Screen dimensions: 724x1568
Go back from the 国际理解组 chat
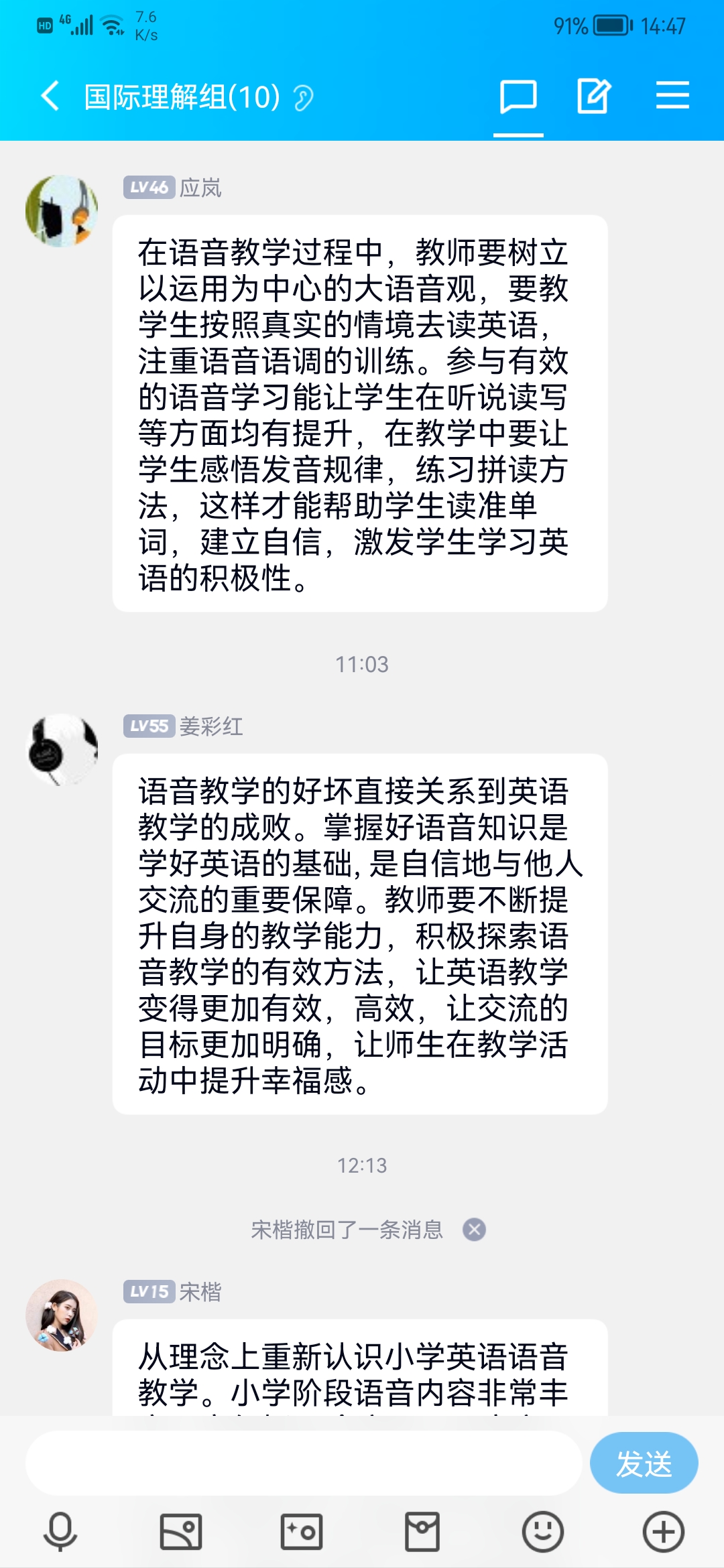[50, 96]
